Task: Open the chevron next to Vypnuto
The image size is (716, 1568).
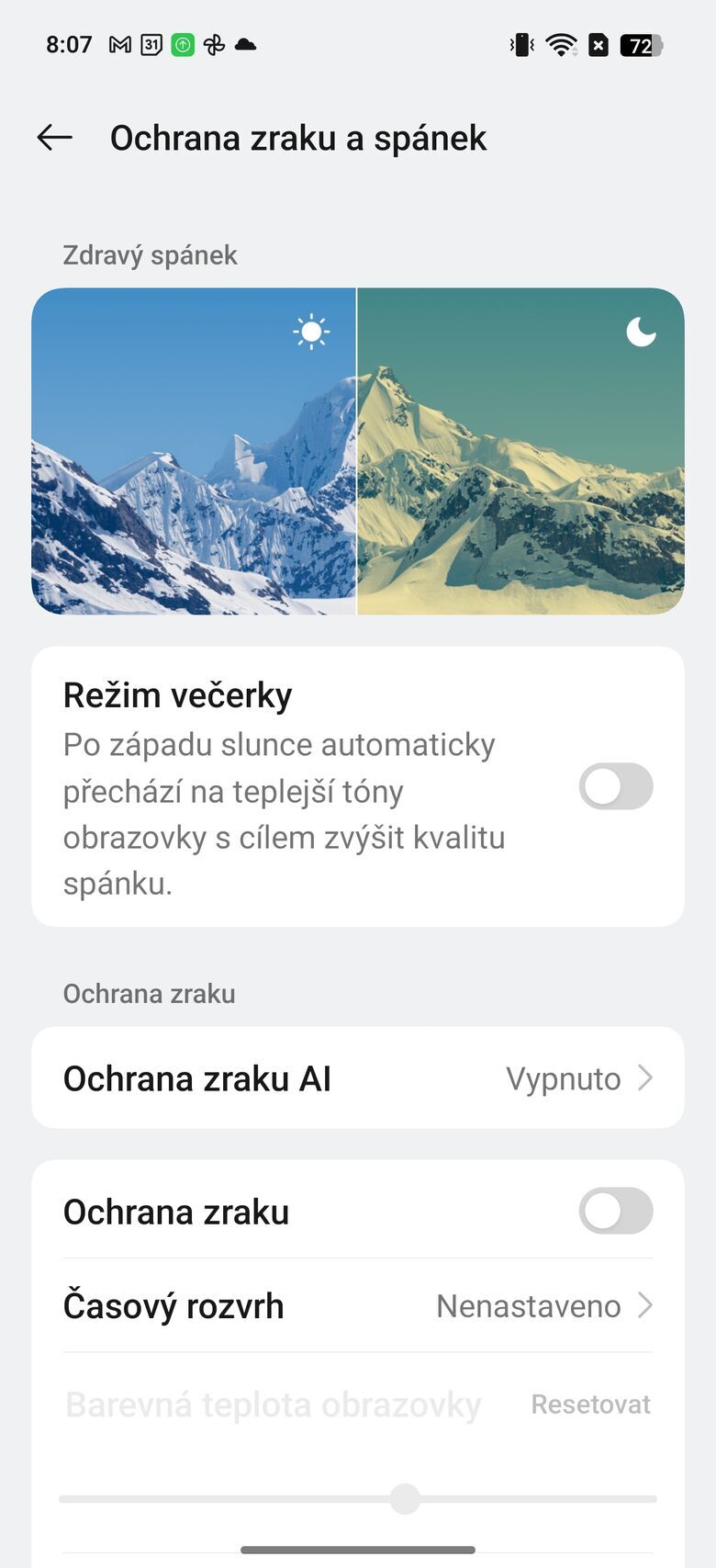Action: tap(647, 1077)
